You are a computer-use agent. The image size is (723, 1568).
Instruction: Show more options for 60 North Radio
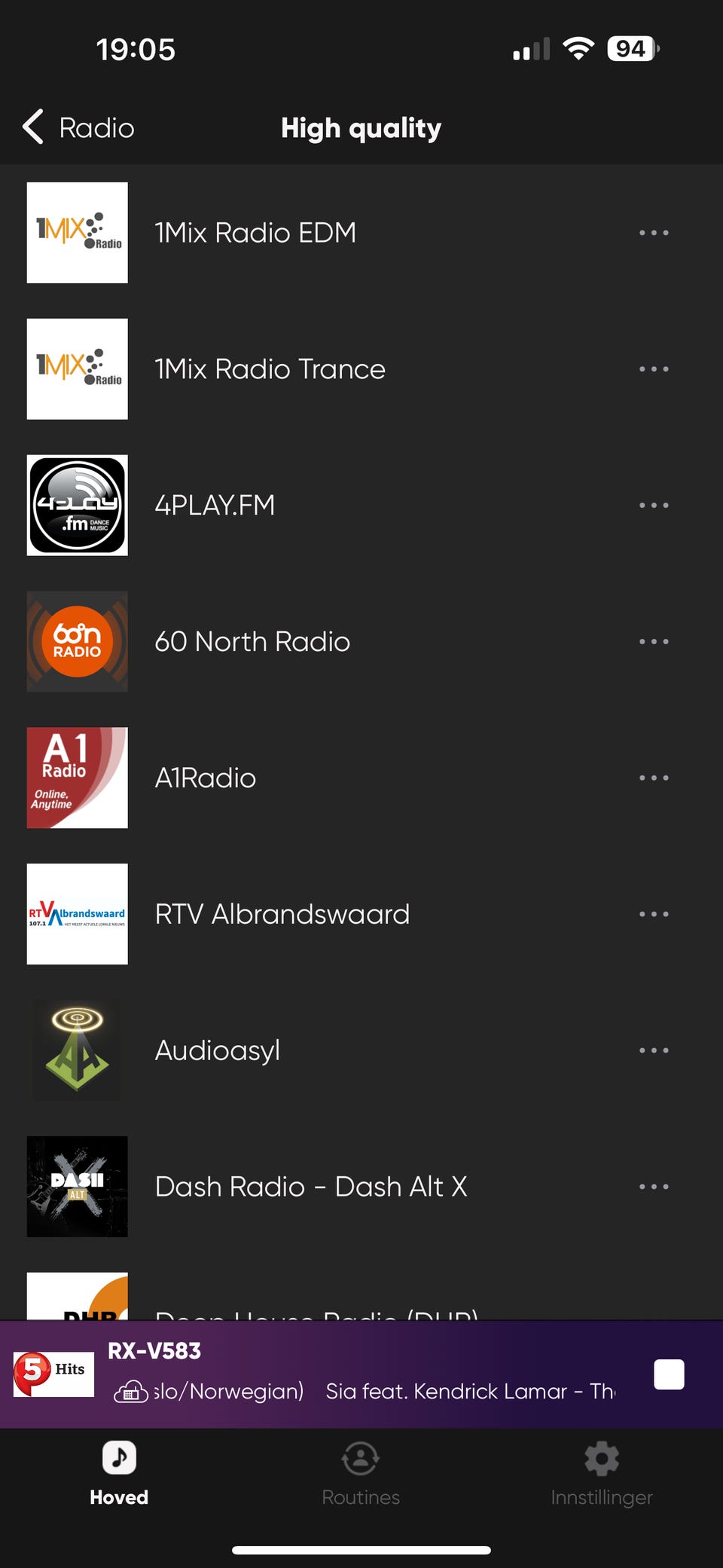(x=653, y=642)
